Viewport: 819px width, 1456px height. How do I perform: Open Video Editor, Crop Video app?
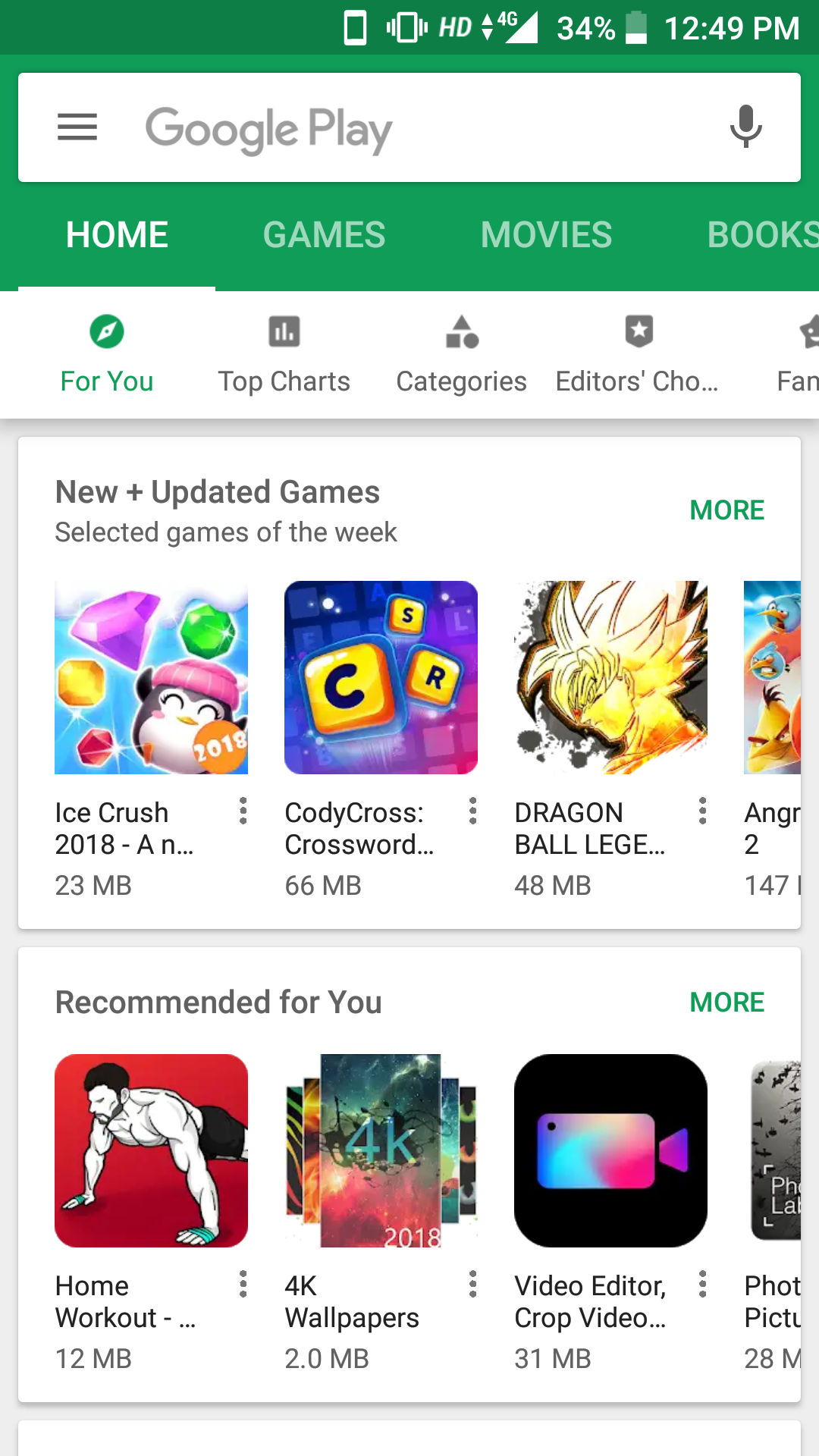click(610, 1150)
